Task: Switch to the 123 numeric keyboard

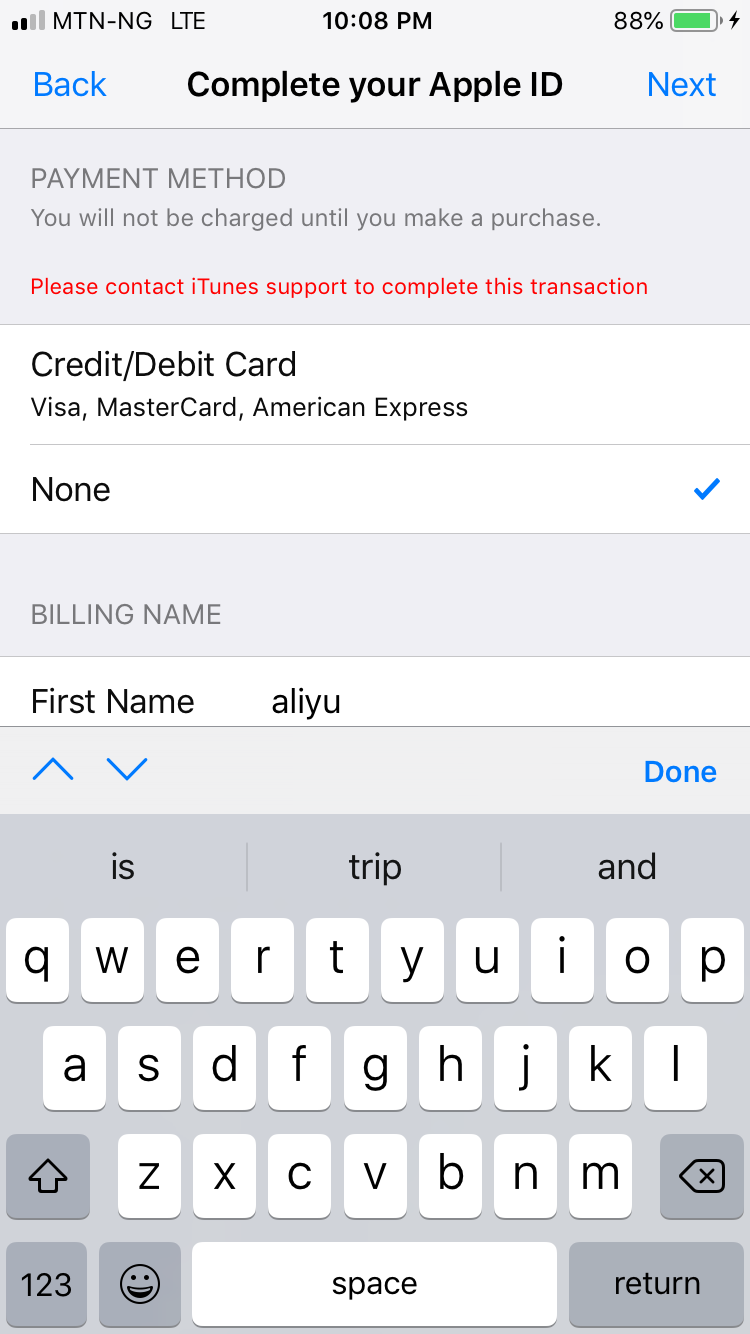Action: pos(47,1284)
